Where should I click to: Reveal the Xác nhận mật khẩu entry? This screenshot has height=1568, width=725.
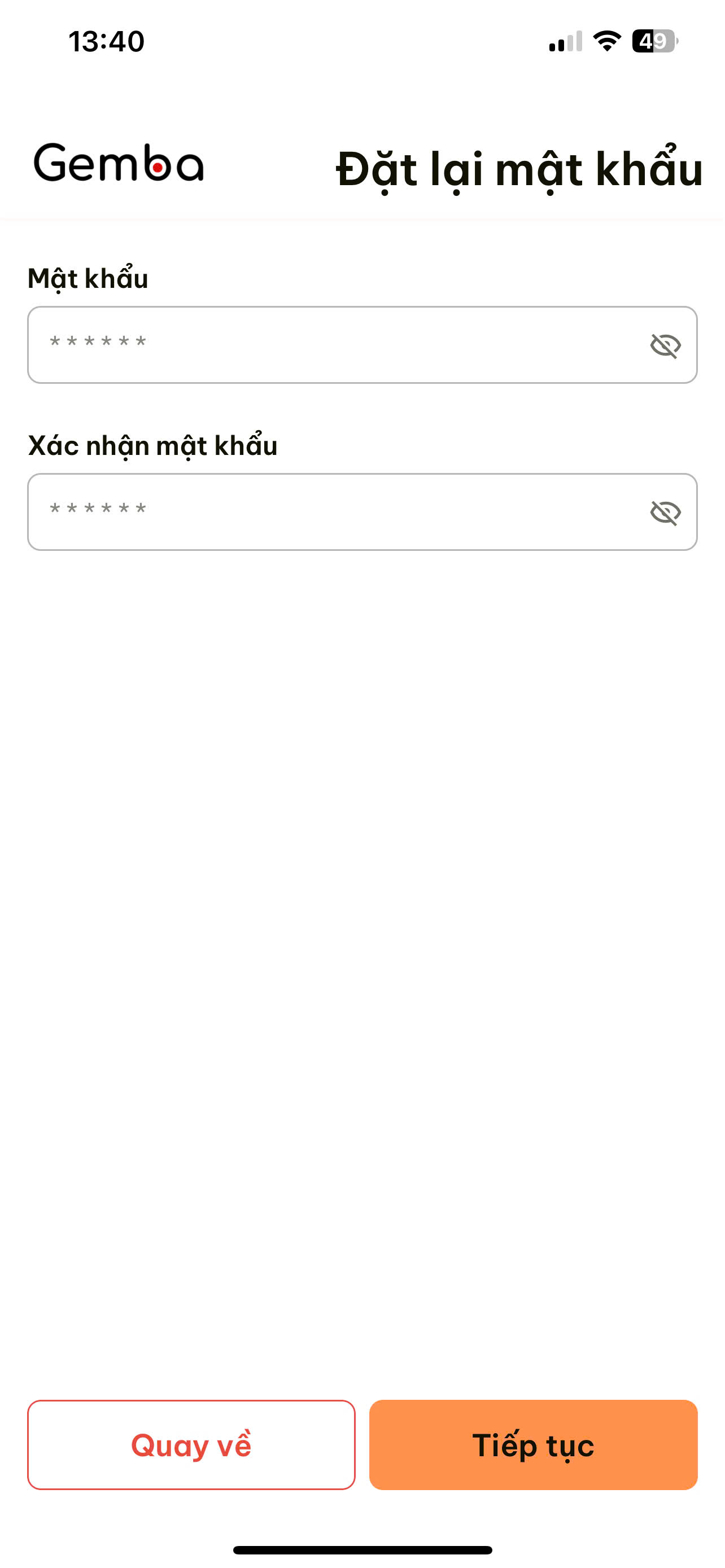point(665,513)
